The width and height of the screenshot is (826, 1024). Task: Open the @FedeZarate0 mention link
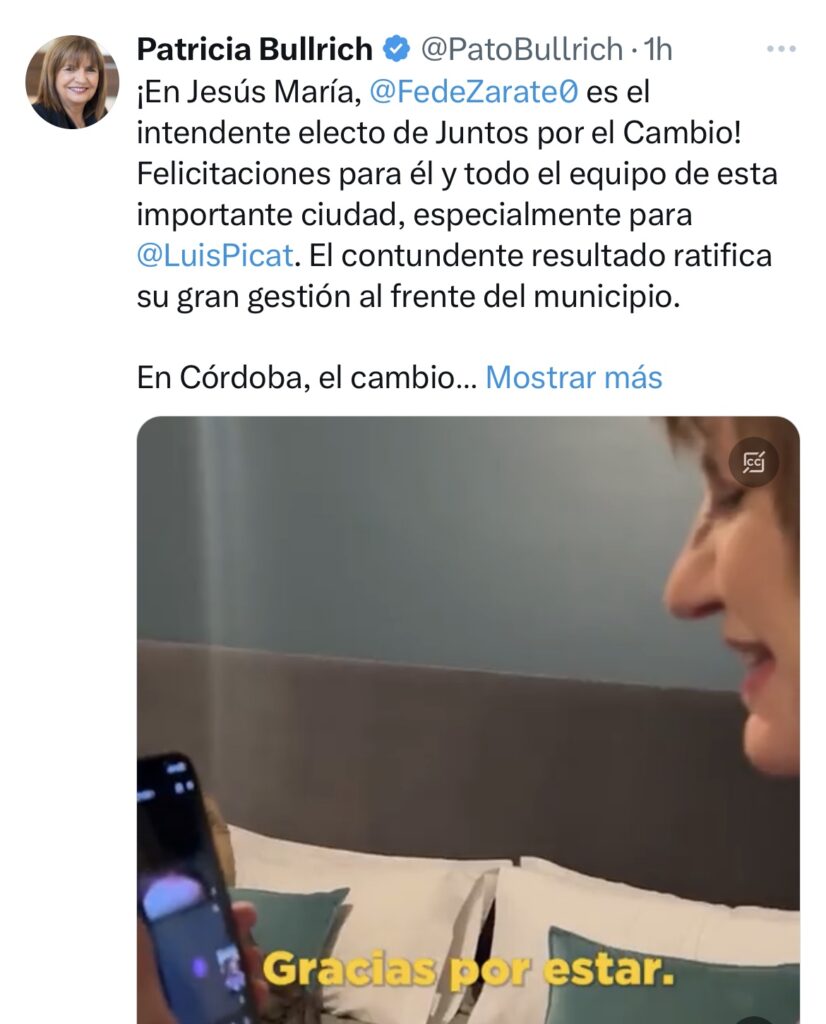(x=474, y=94)
